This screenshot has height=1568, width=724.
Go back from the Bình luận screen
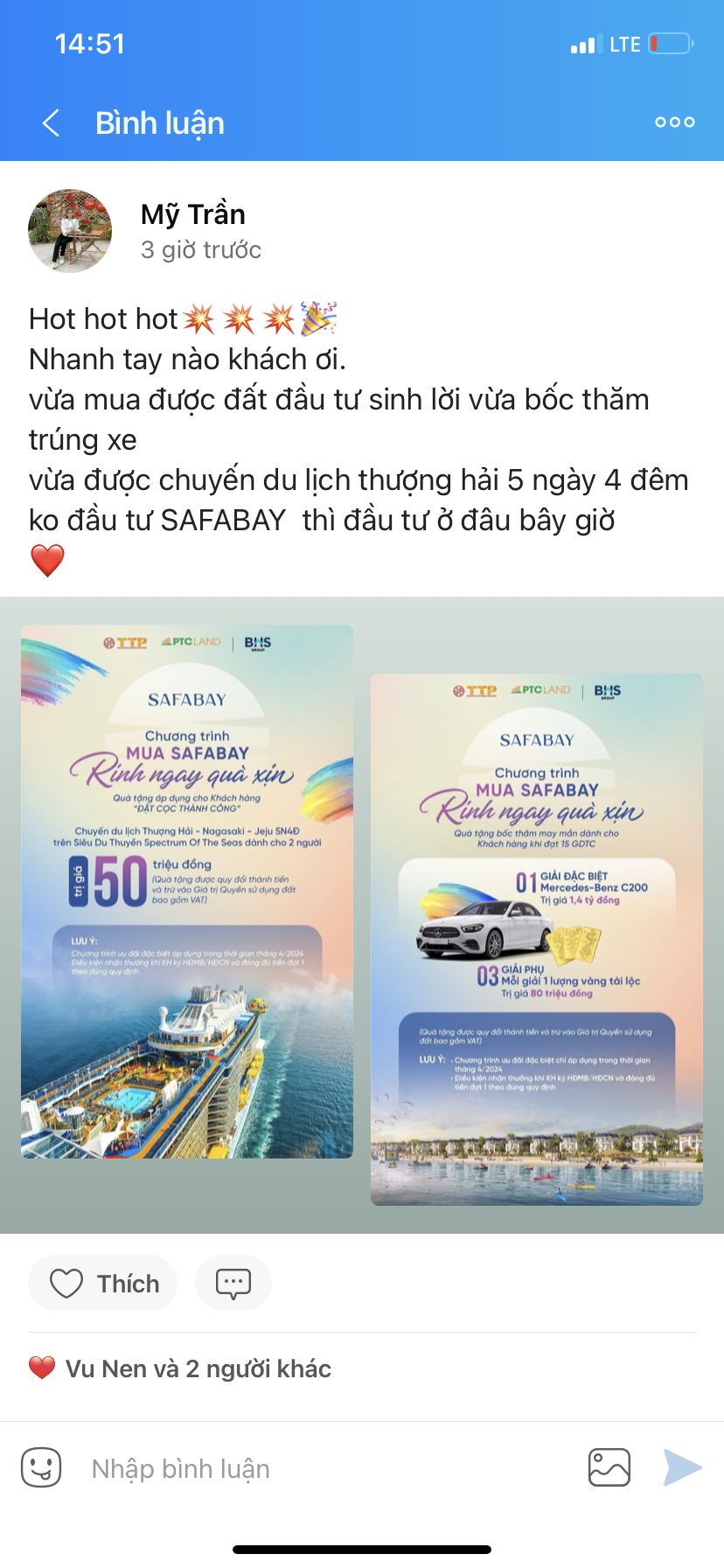[52, 123]
